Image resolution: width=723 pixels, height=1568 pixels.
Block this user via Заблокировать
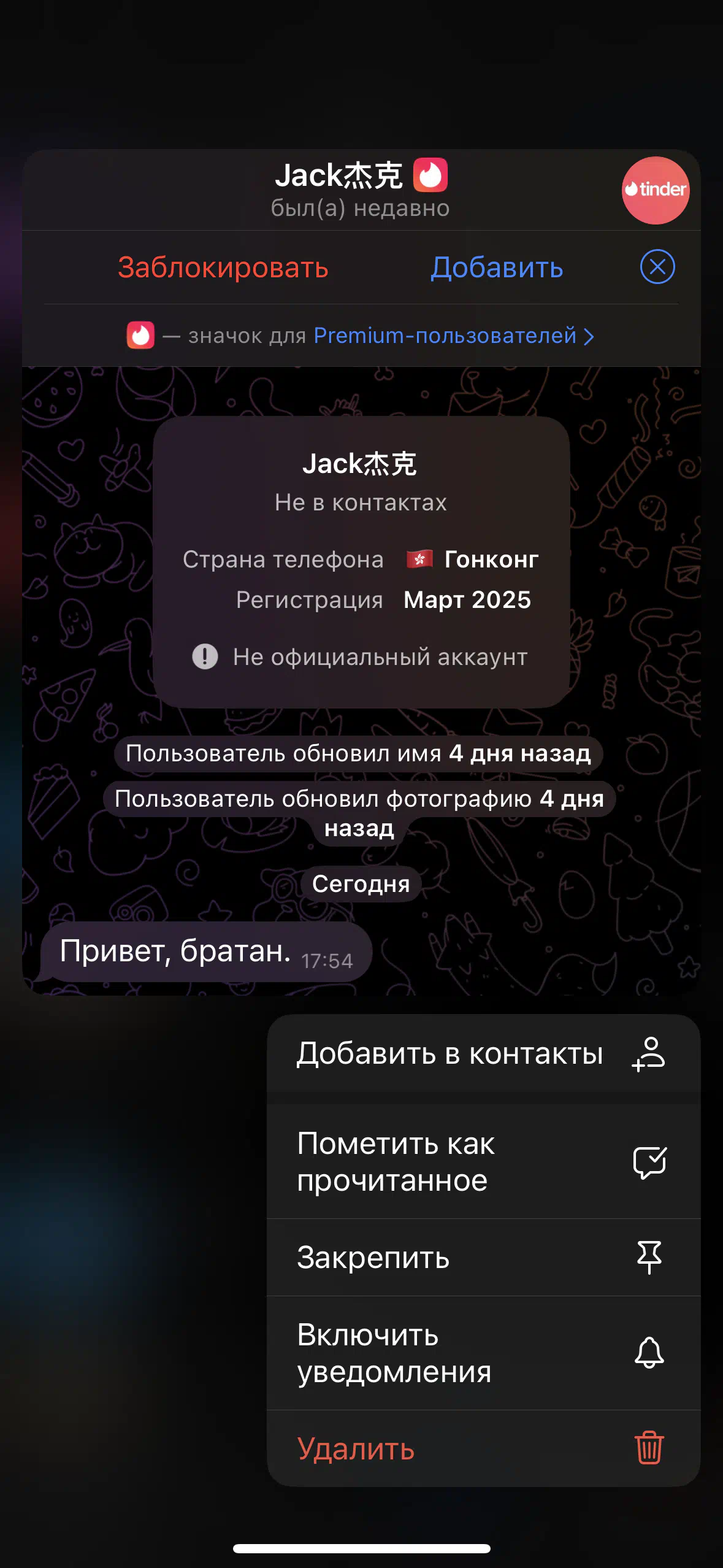(x=223, y=267)
